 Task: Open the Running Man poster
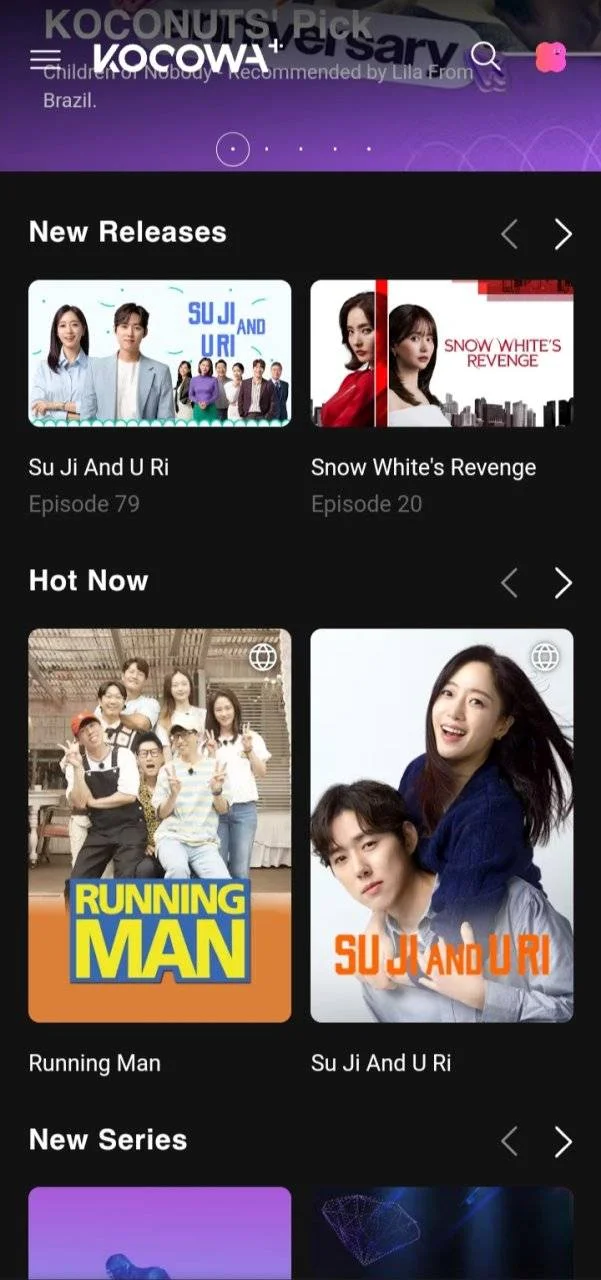[160, 825]
